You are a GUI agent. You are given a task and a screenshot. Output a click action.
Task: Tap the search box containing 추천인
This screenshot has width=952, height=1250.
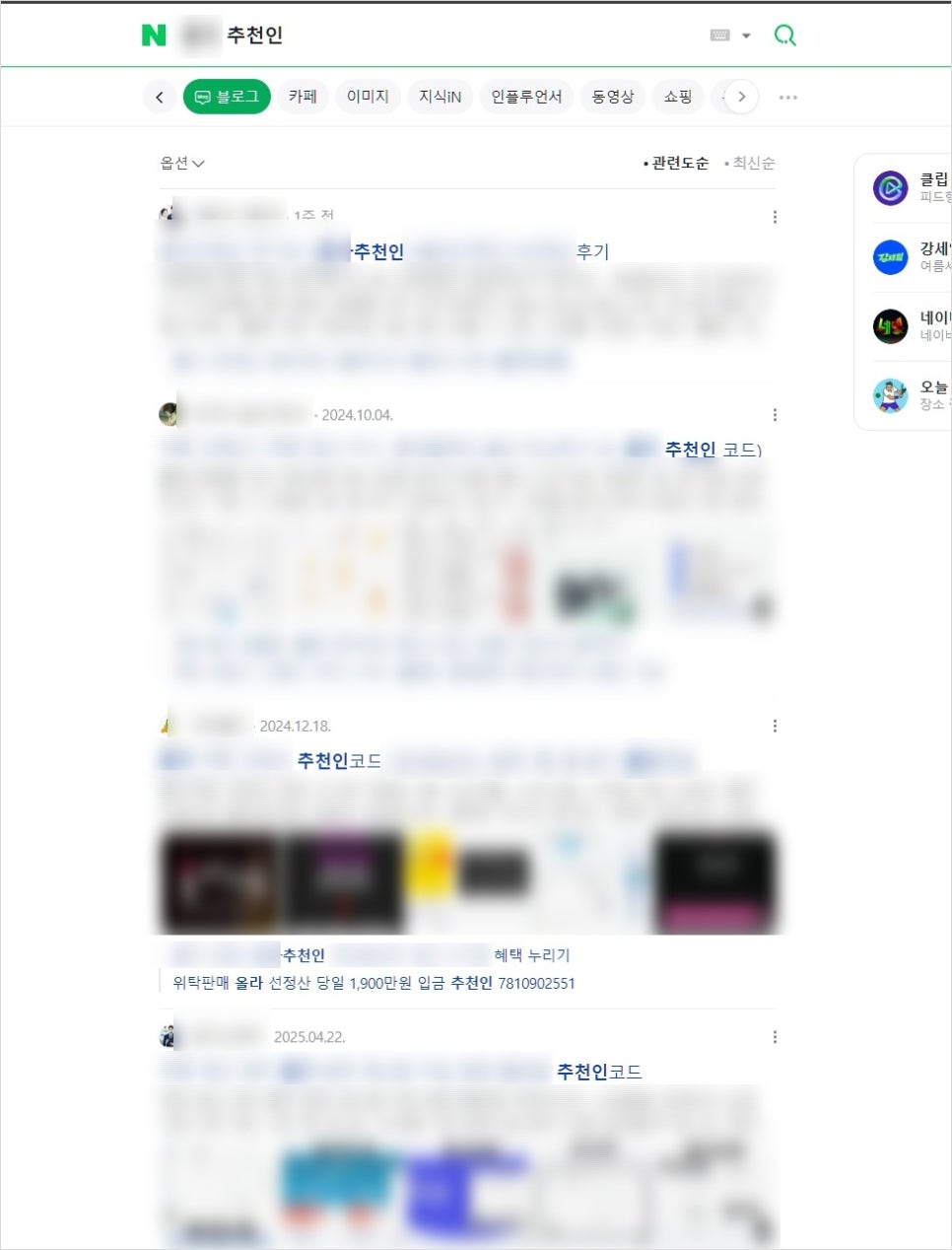click(x=443, y=35)
